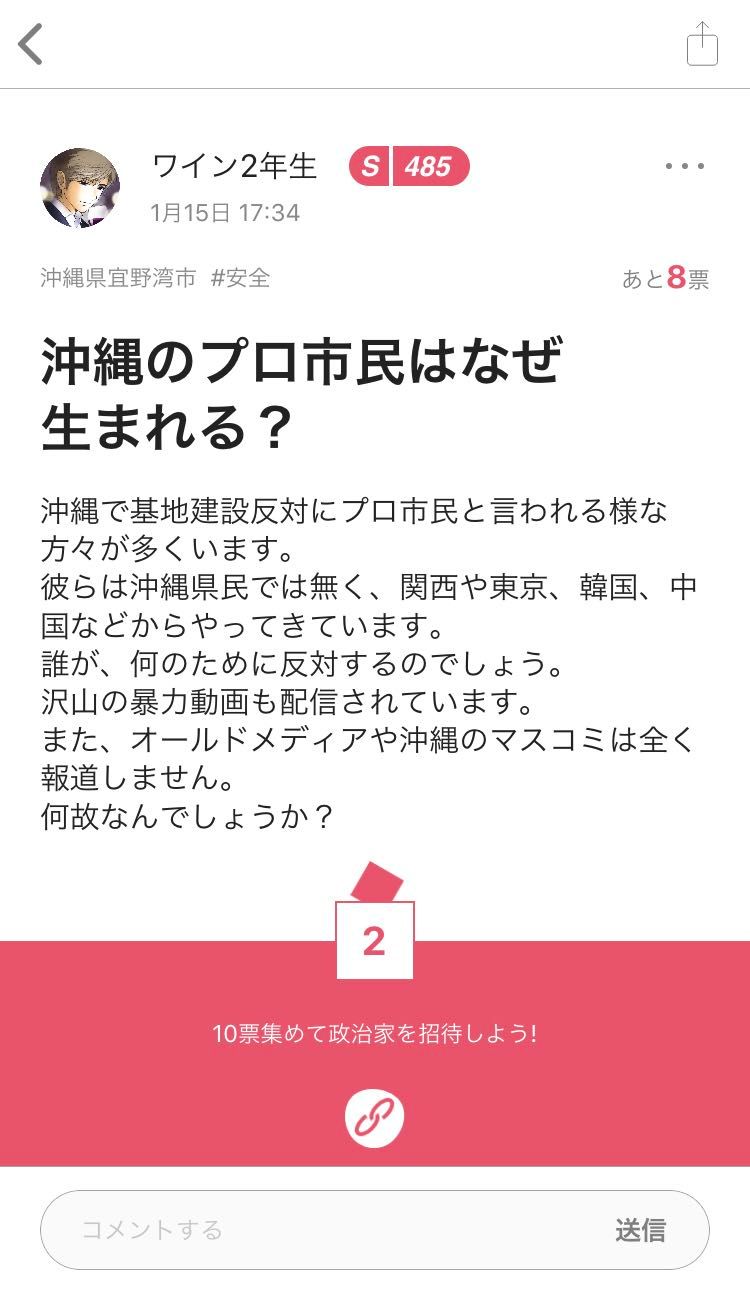Image resolution: width=750 pixels, height=1294 pixels.
Task: Go back using the top-left arrow
Action: (31, 45)
